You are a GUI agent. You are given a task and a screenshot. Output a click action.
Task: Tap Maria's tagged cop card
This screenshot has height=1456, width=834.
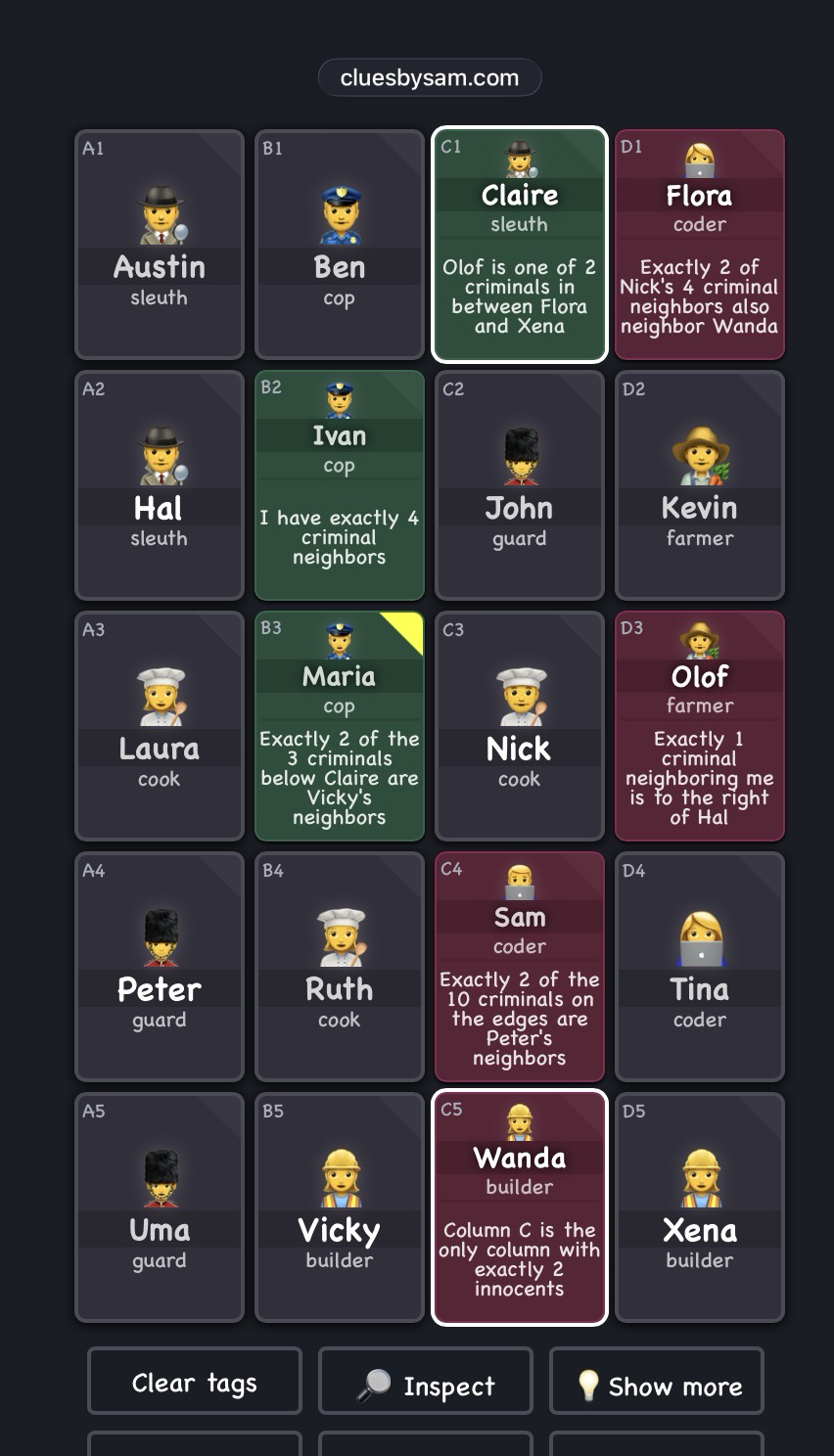coord(340,726)
